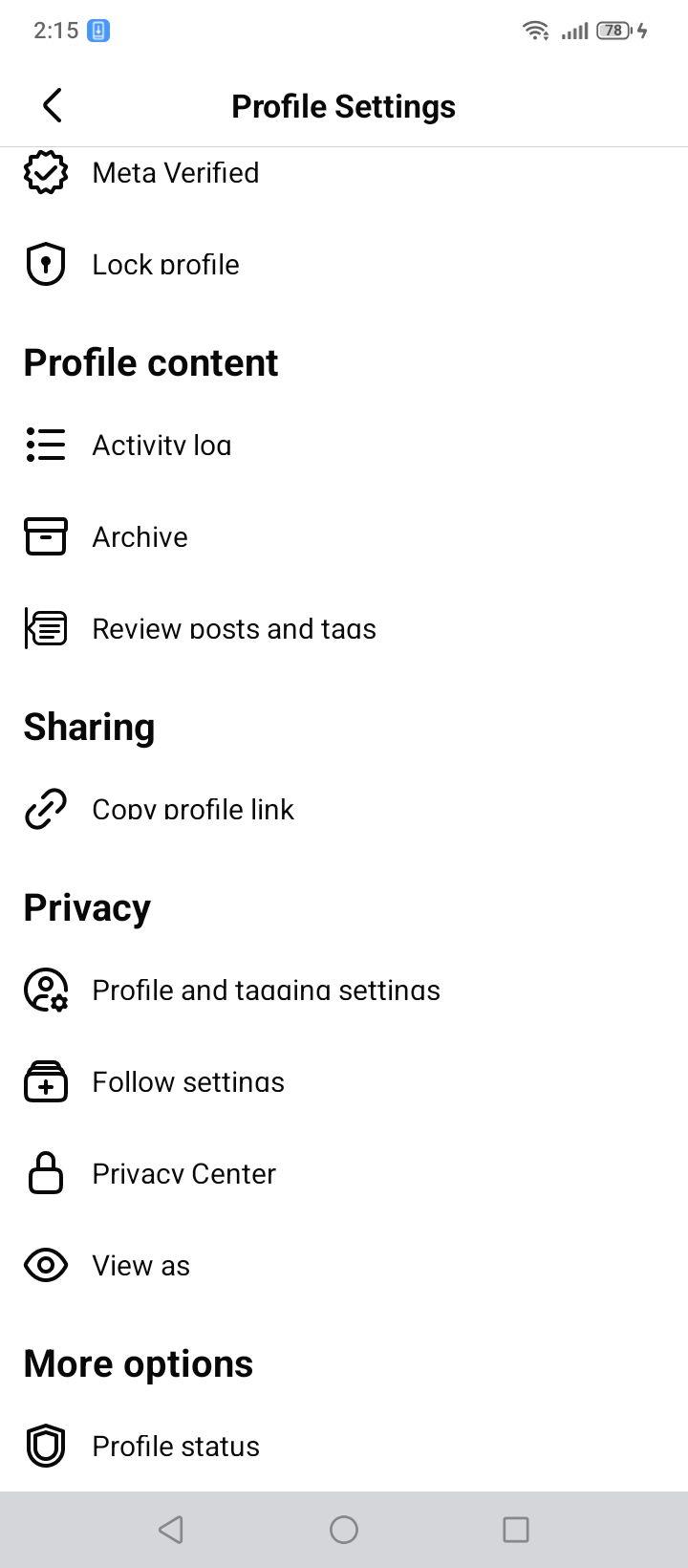Open Lock profile option

344,265
